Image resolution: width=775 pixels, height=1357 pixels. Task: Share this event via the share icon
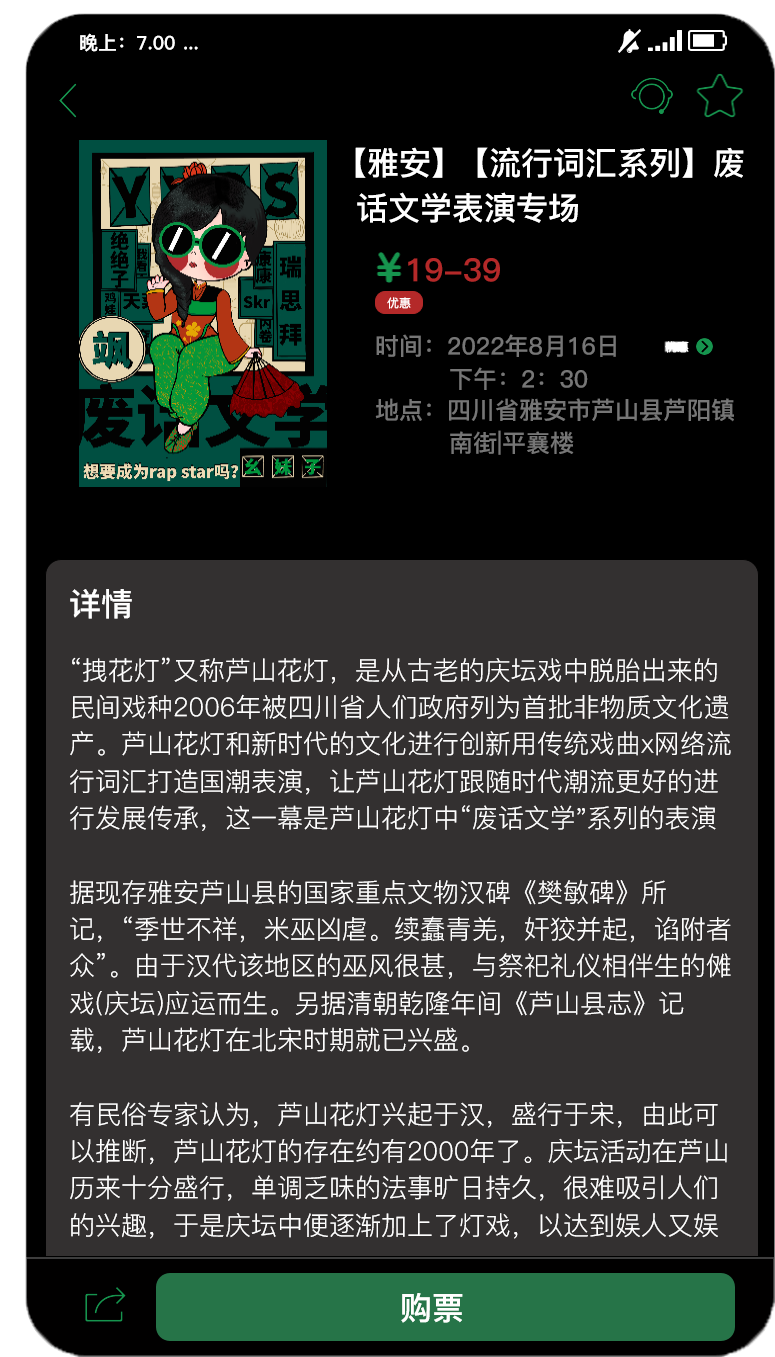[x=105, y=1305]
